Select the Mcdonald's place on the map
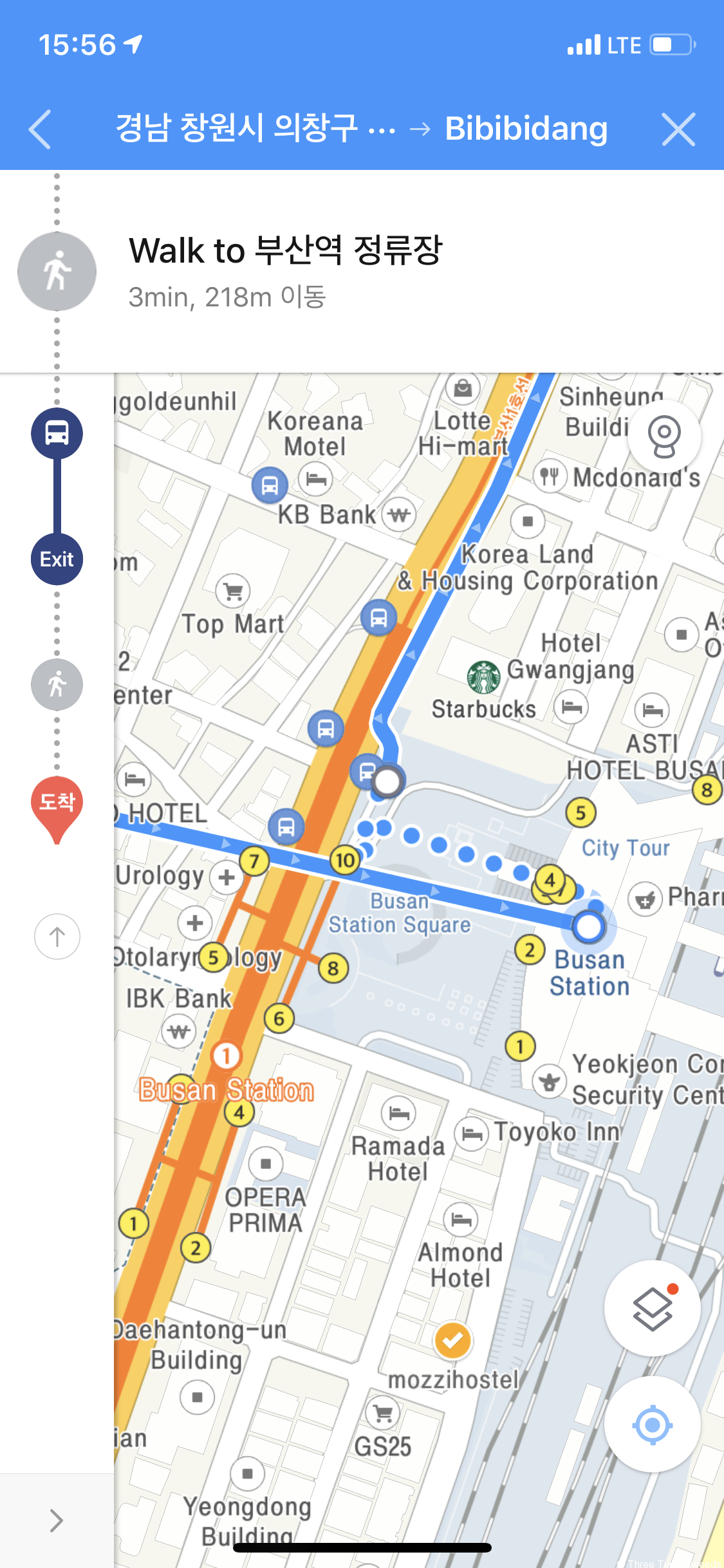This screenshot has height=1568, width=724. [550, 476]
